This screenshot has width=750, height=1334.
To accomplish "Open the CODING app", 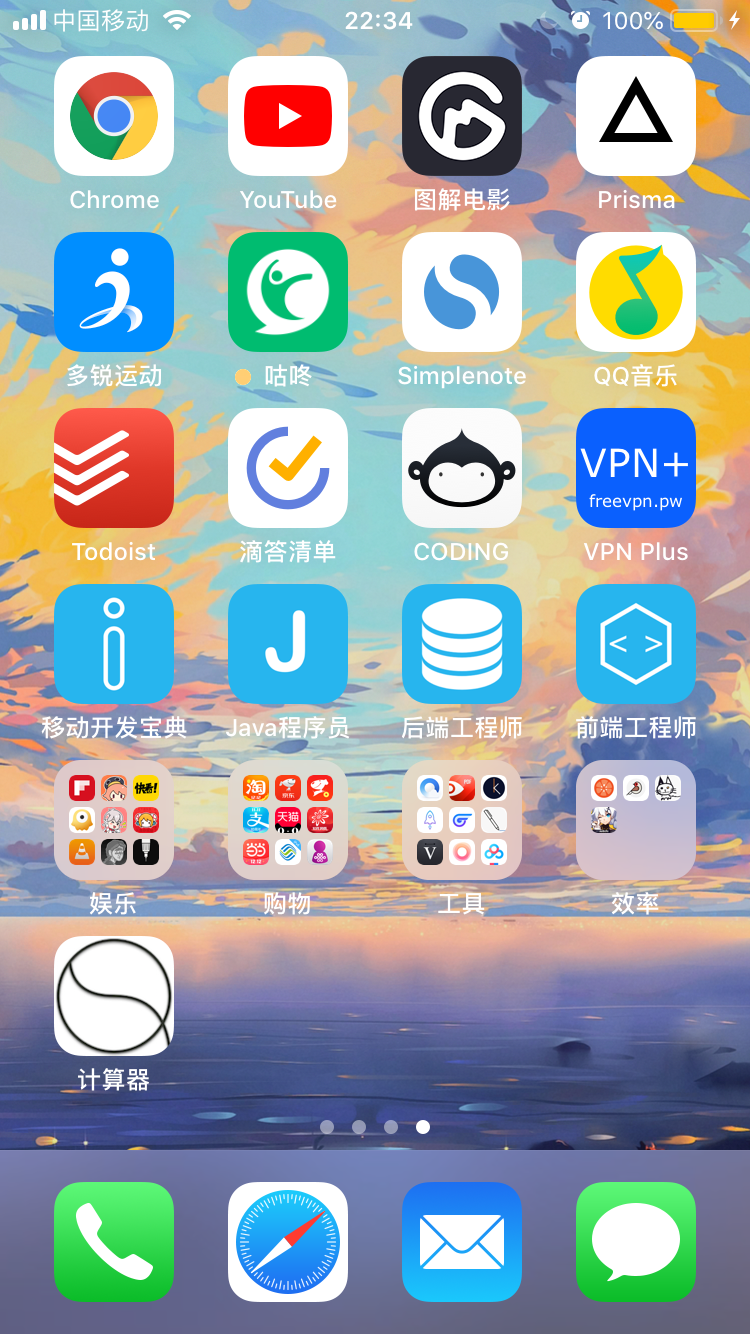I will point(462,468).
